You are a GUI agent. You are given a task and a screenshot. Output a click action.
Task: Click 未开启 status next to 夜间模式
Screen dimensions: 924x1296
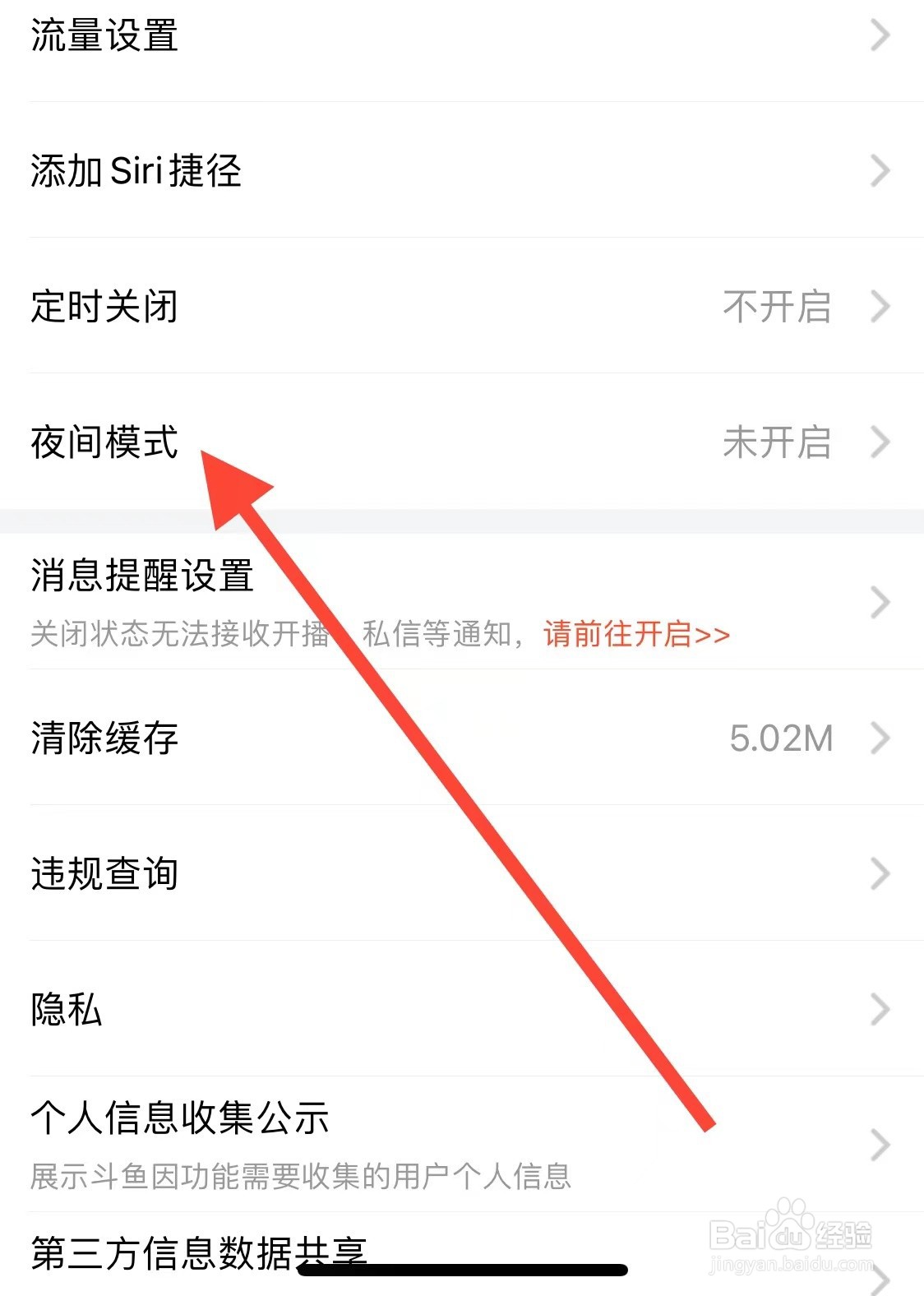(x=778, y=442)
